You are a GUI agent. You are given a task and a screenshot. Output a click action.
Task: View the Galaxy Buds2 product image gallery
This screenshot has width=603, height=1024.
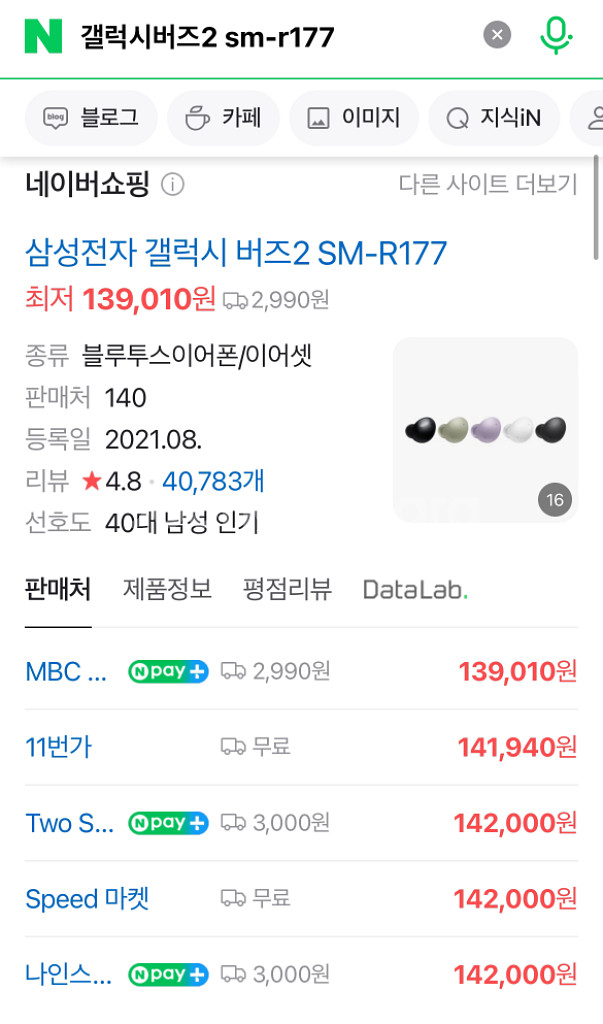(485, 430)
